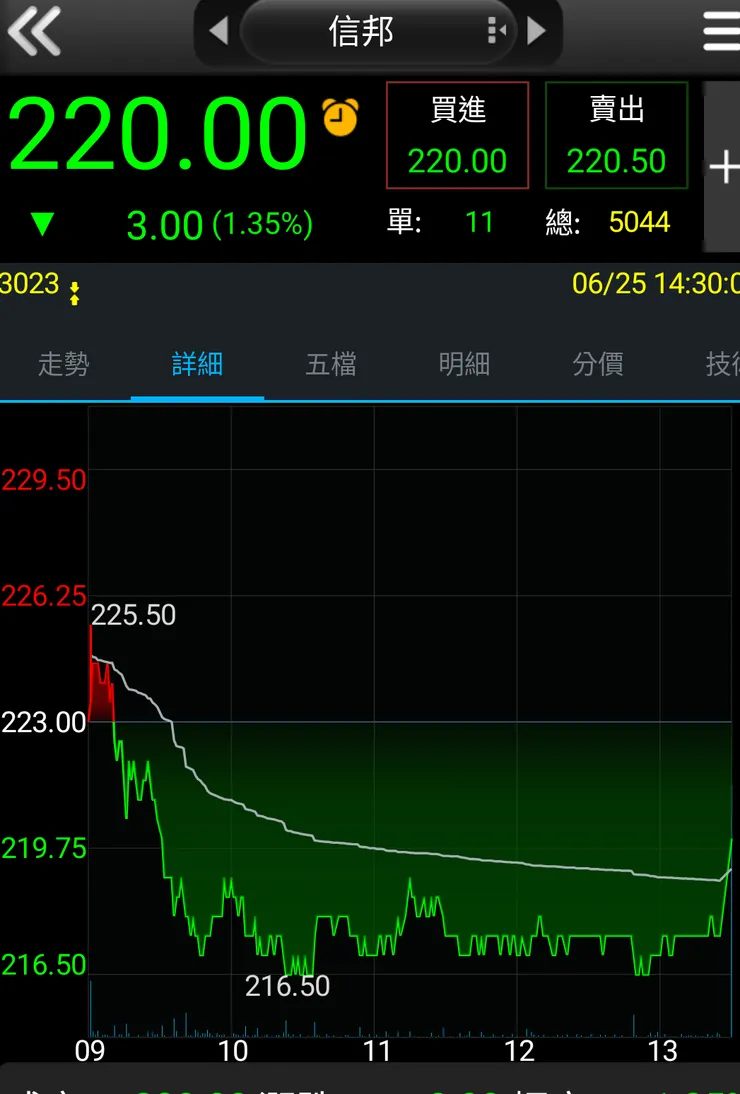Image resolution: width=740 pixels, height=1094 pixels.
Task: Set a price alert with the alarm clock
Action: 340,117
